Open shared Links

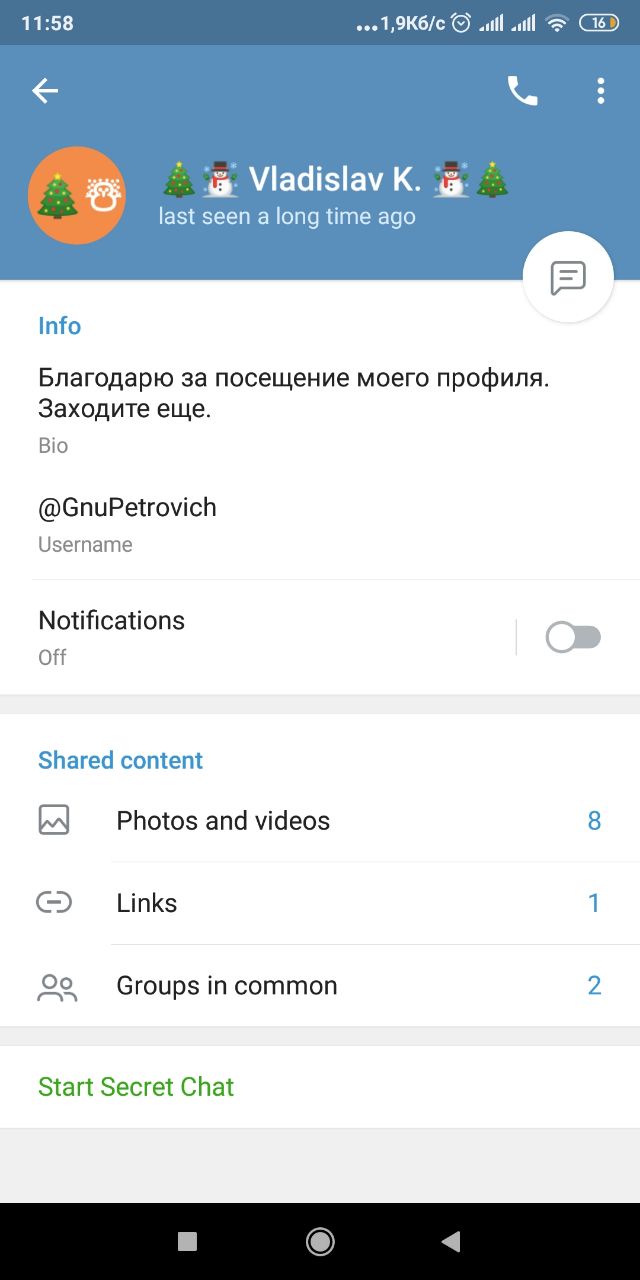[320, 903]
